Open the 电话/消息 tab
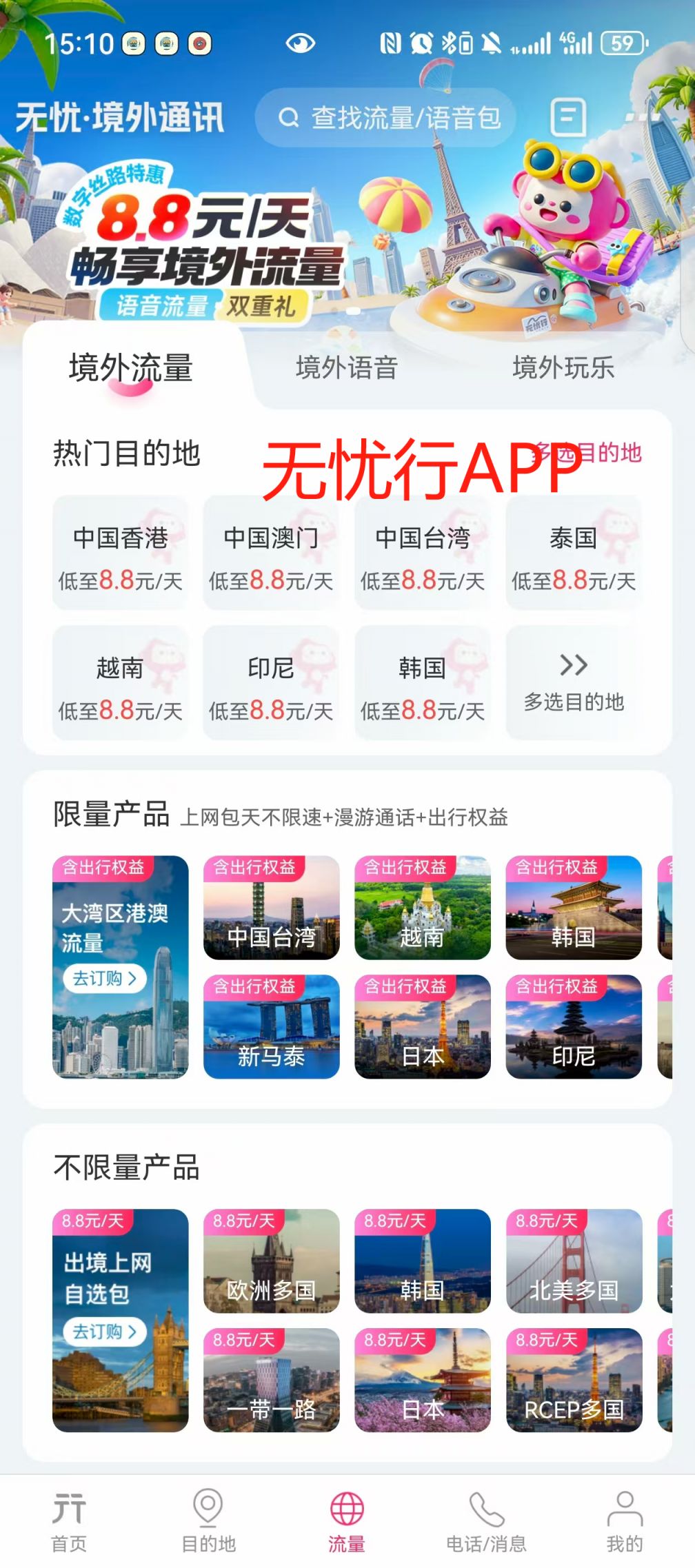The image size is (695, 1568). (x=486, y=1522)
